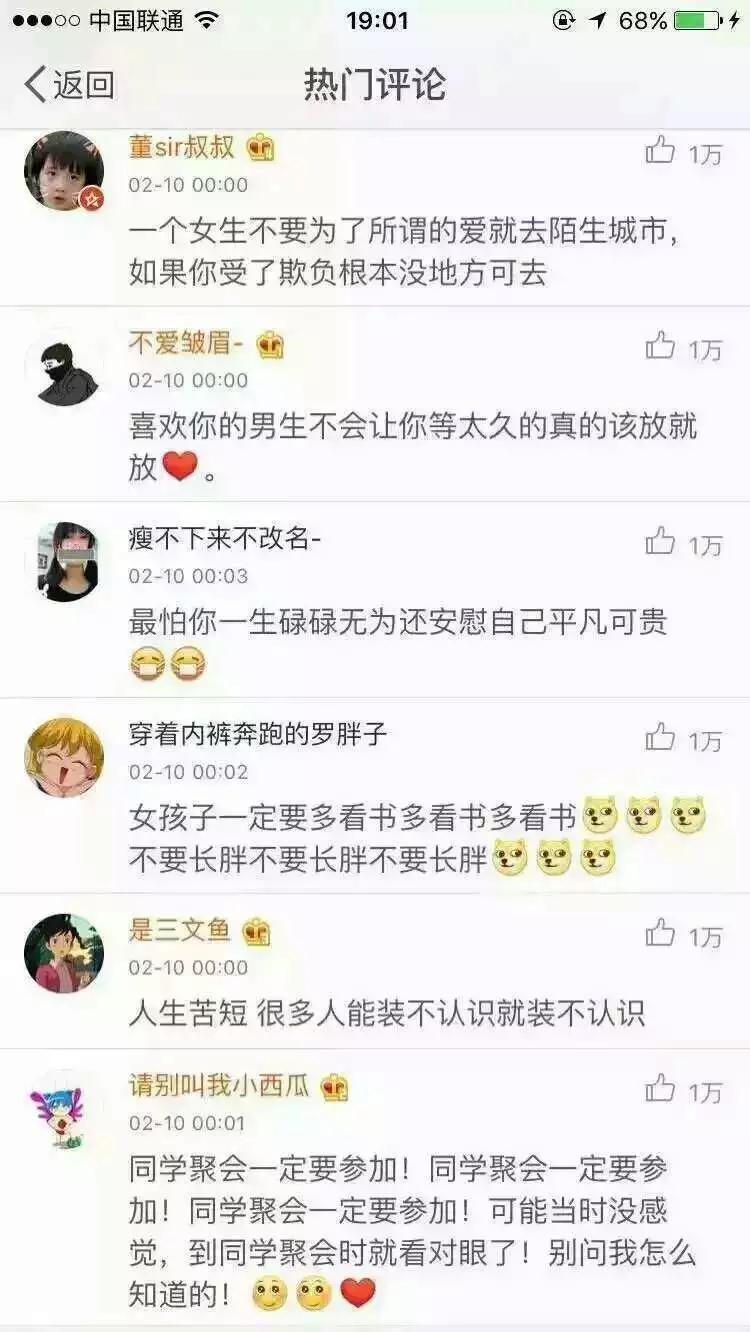
Task: Open 董sir叔叔's profile avatar
Action: click(64, 171)
